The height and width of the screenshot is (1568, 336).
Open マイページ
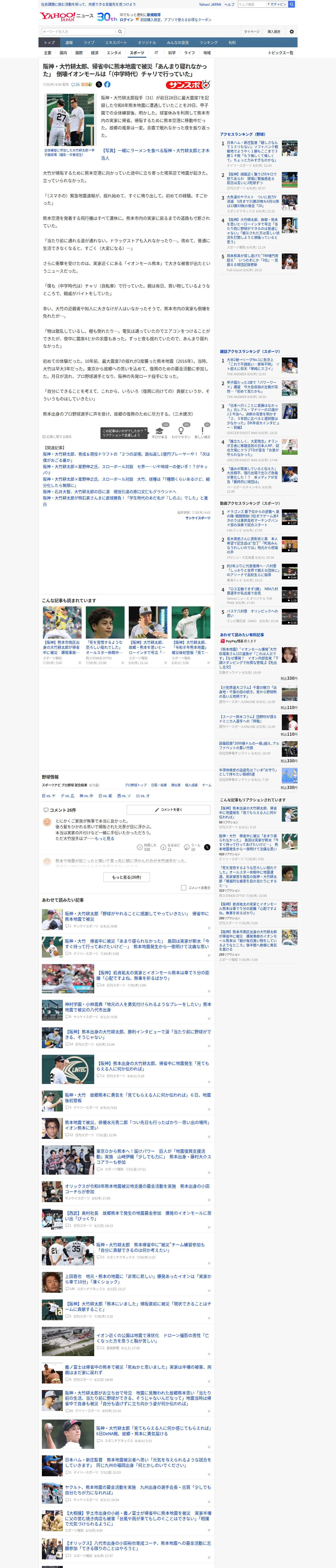click(x=251, y=32)
